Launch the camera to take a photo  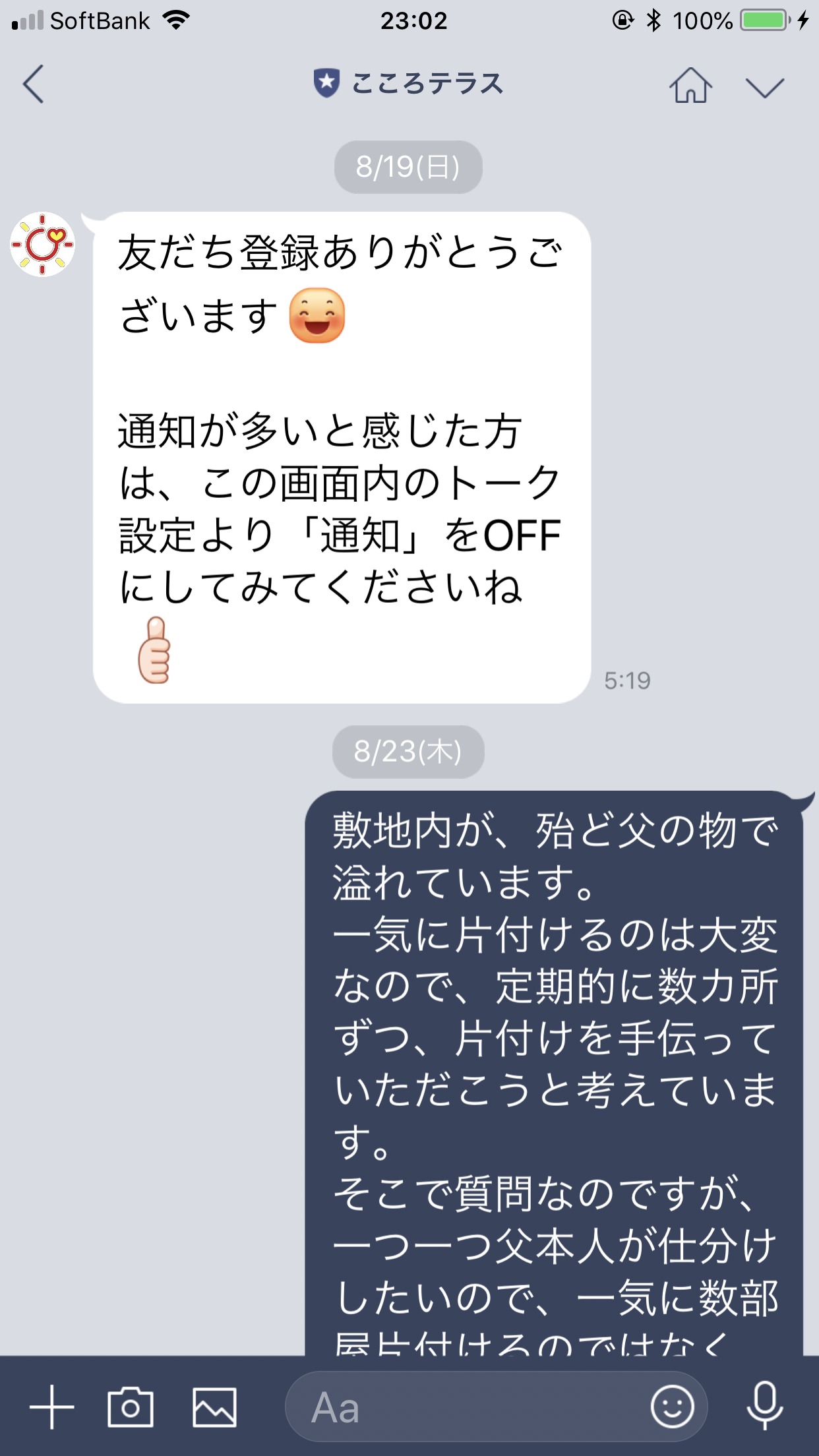coord(131,1407)
